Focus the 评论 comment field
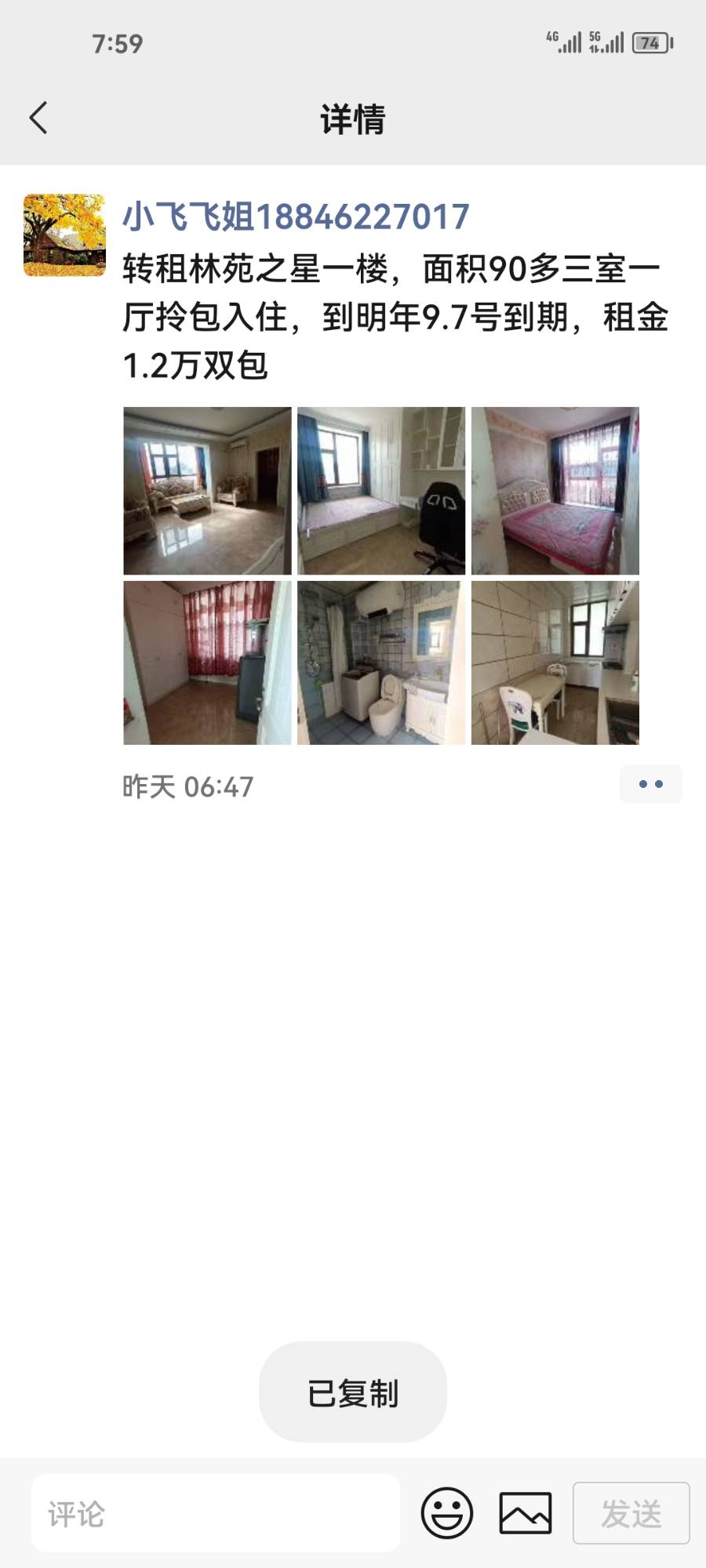Screen dimensions: 706x1568 [216, 1513]
